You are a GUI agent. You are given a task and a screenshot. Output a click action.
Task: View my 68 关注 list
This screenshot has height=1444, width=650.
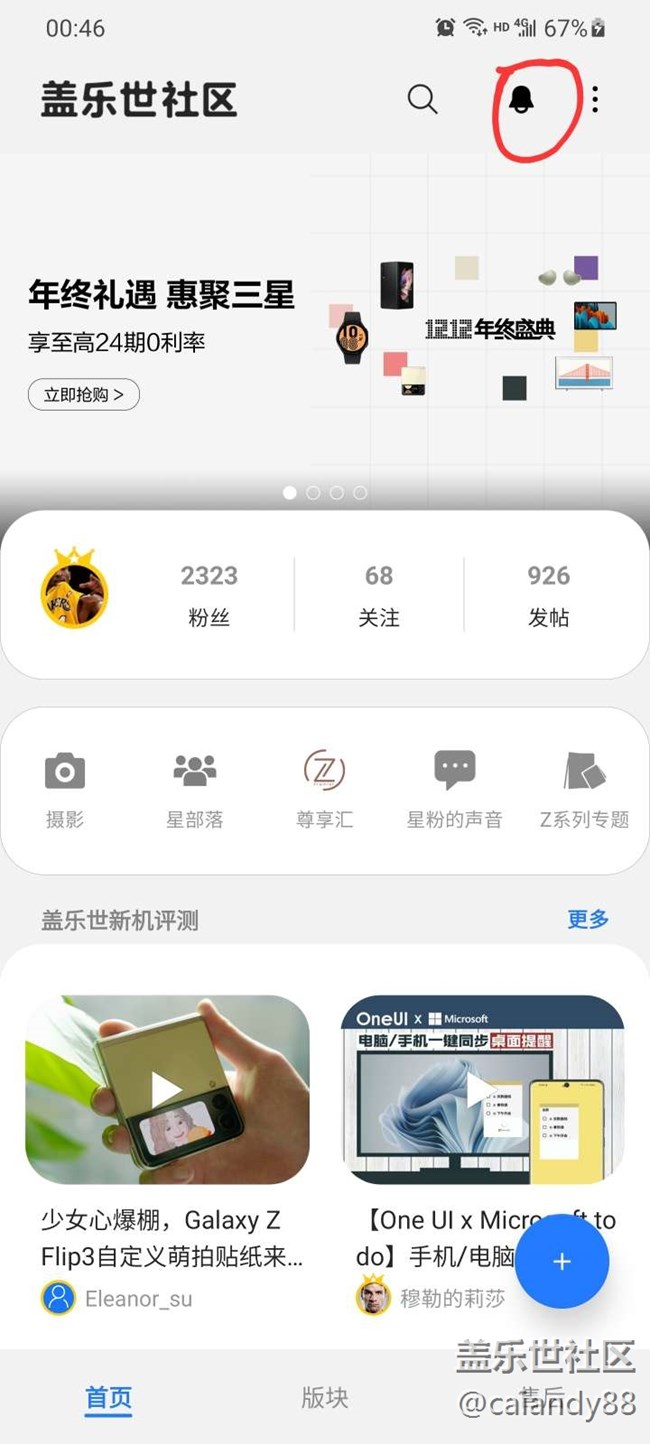[x=379, y=594]
